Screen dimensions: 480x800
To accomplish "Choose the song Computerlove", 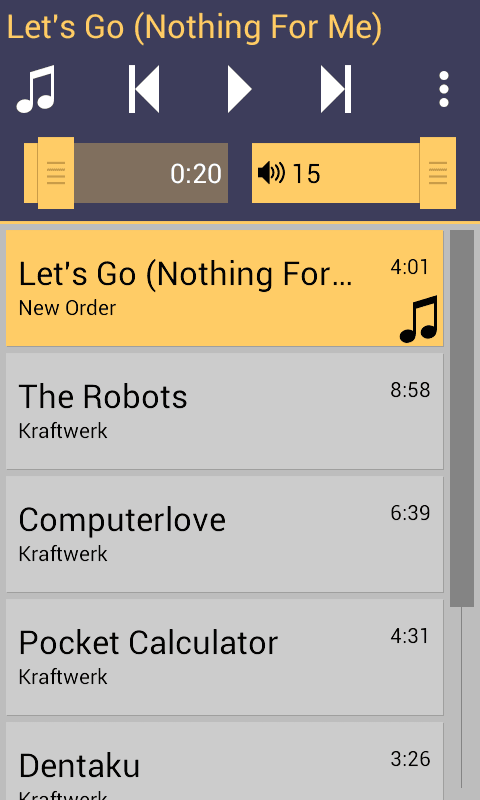I will pyautogui.click(x=224, y=534).
